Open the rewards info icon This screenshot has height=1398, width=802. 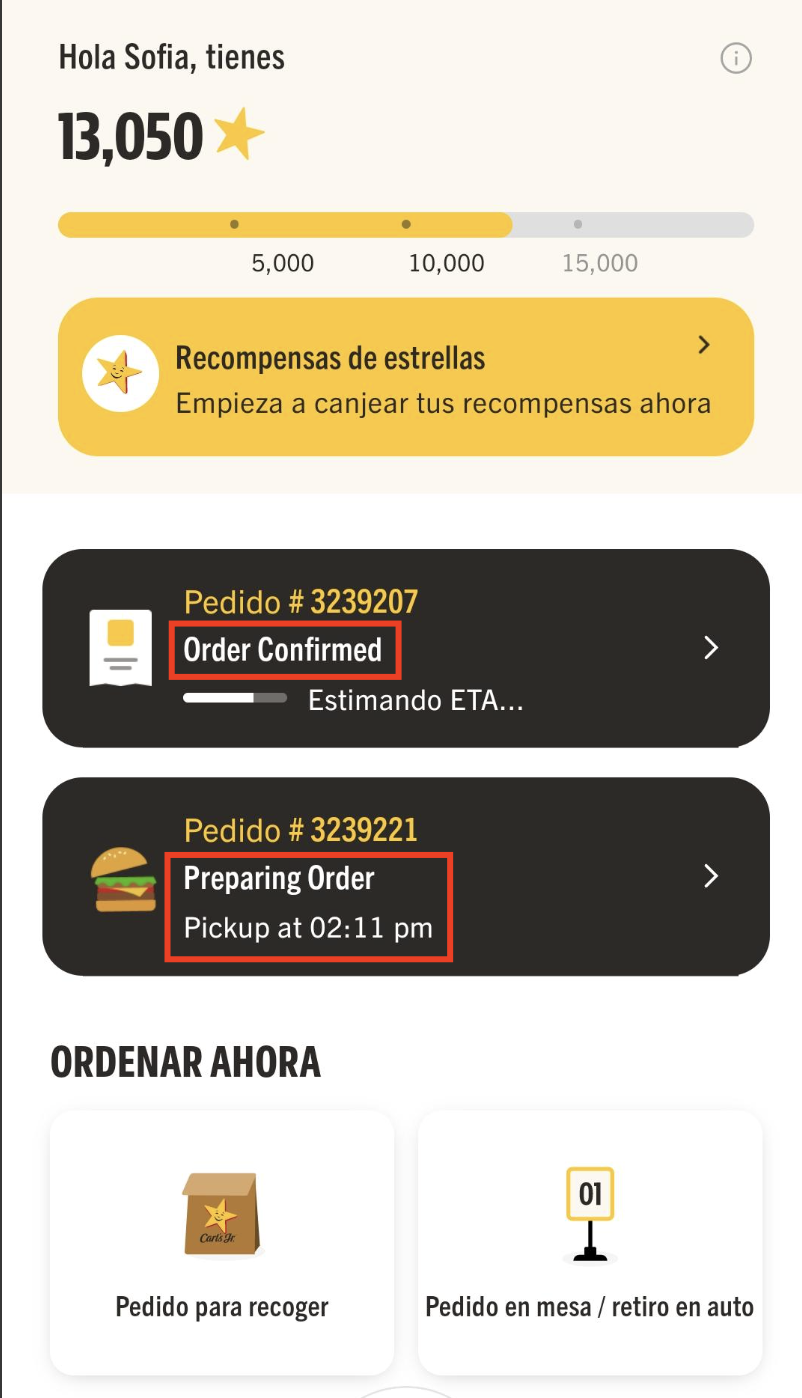tap(736, 59)
